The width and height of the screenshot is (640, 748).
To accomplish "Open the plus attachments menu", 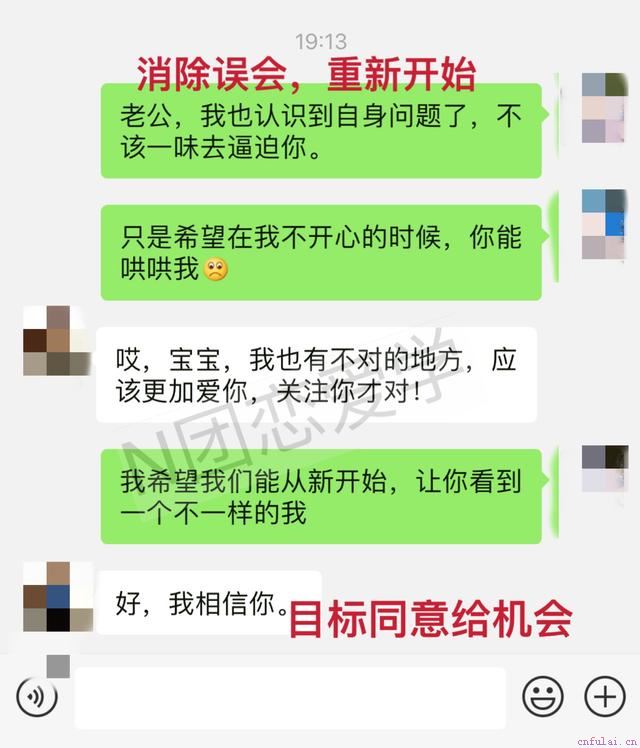I will click(x=604, y=697).
